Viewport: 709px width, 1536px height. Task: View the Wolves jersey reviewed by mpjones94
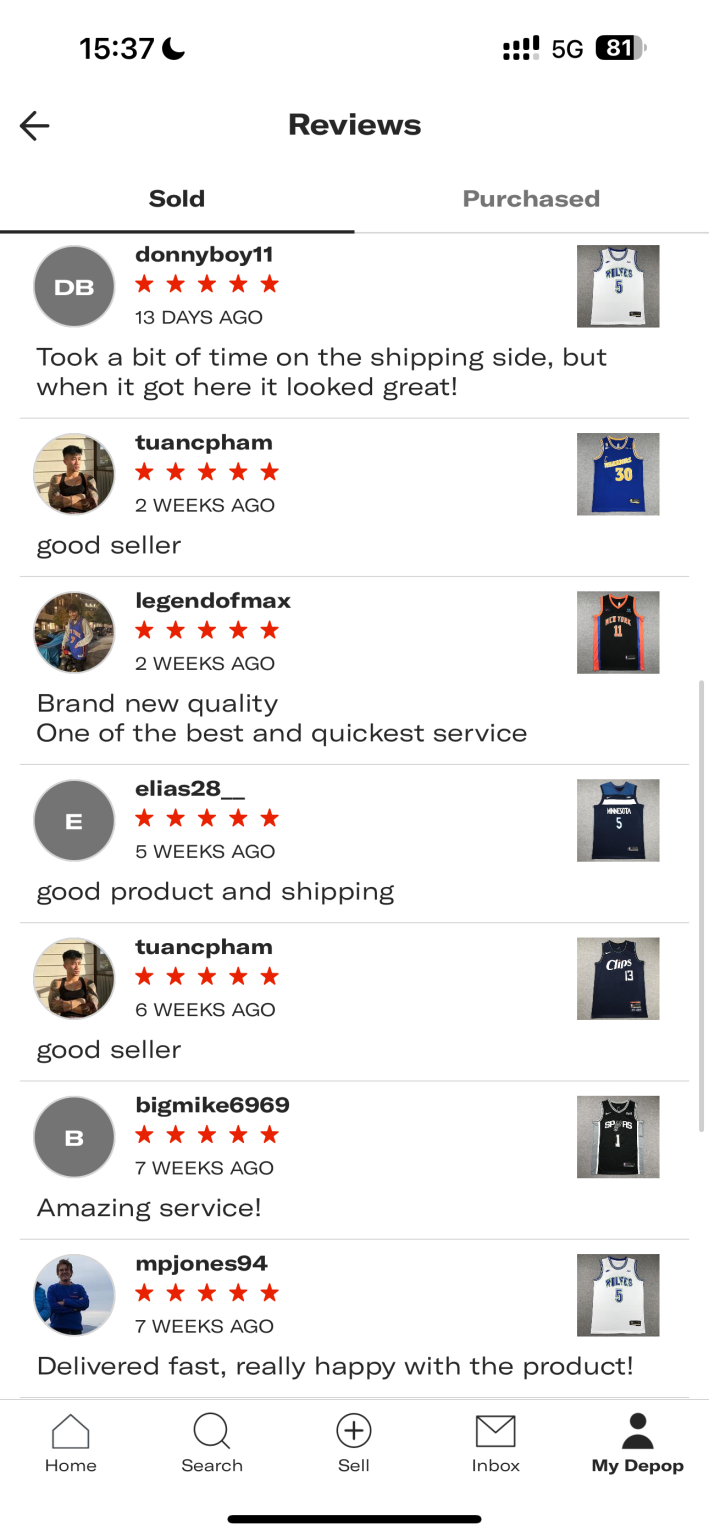pos(618,1295)
